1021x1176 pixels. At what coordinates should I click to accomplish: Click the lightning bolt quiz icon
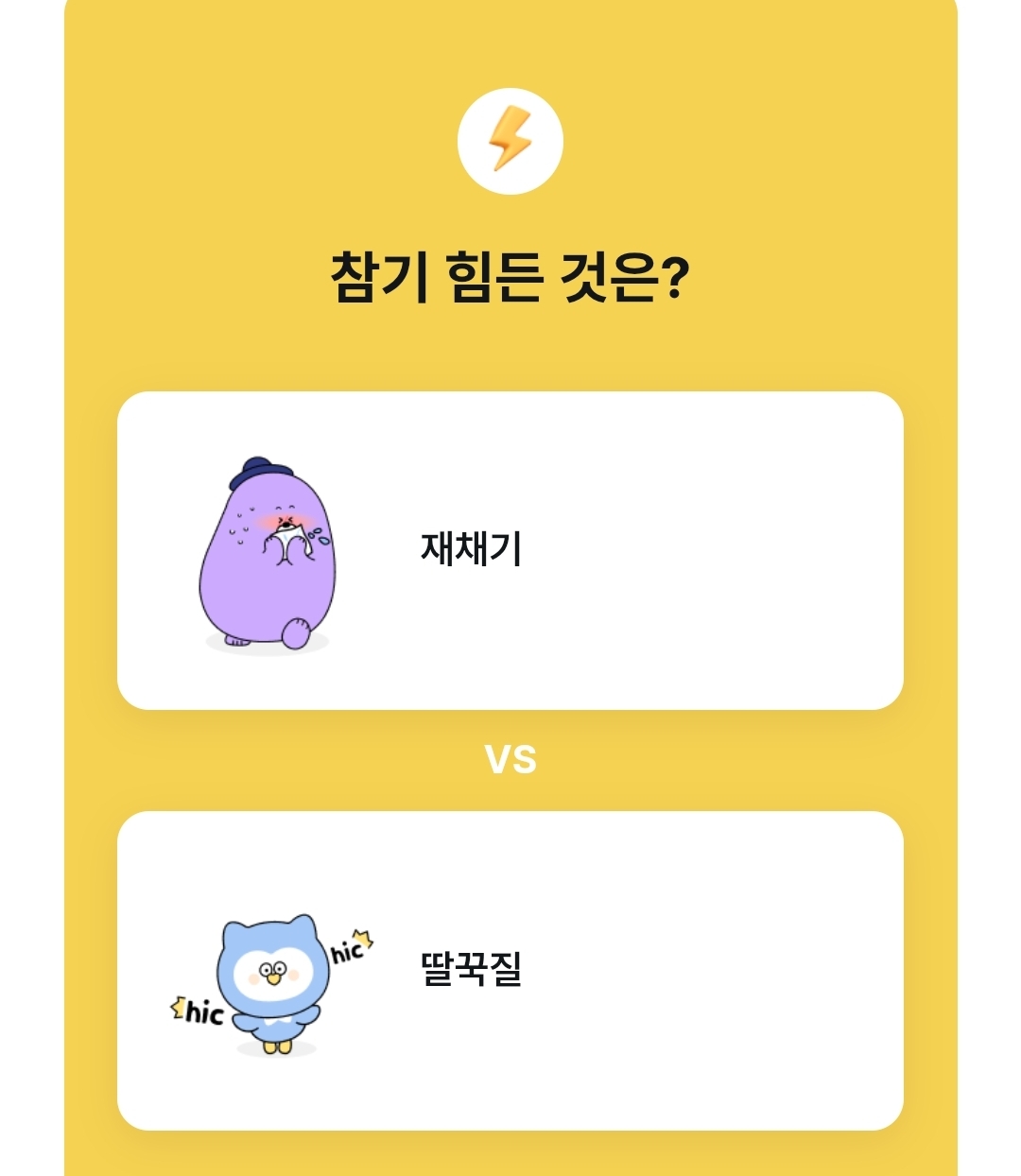click(x=510, y=140)
